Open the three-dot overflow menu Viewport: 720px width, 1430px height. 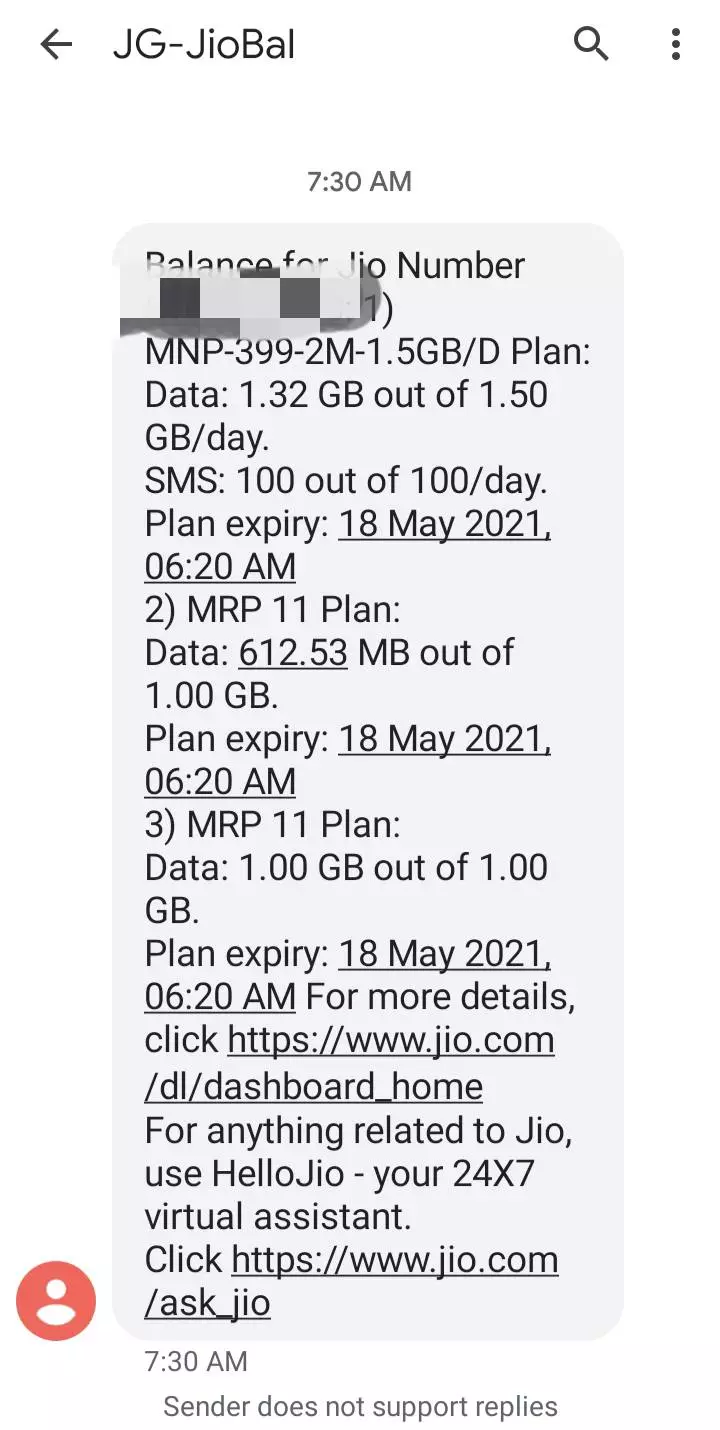(x=676, y=44)
